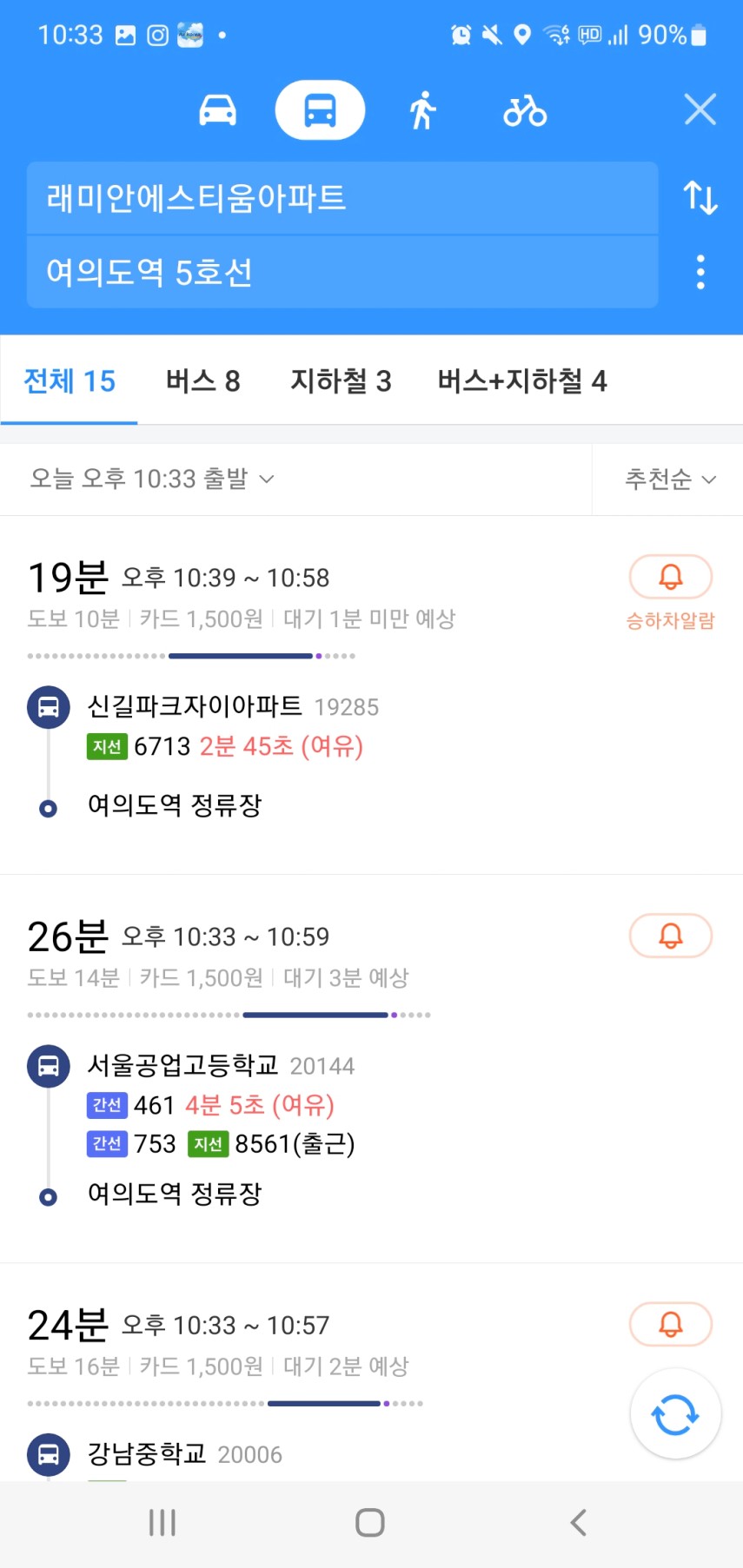This screenshot has height=1568, width=743.
Task: Close the route search screen
Action: click(x=700, y=110)
